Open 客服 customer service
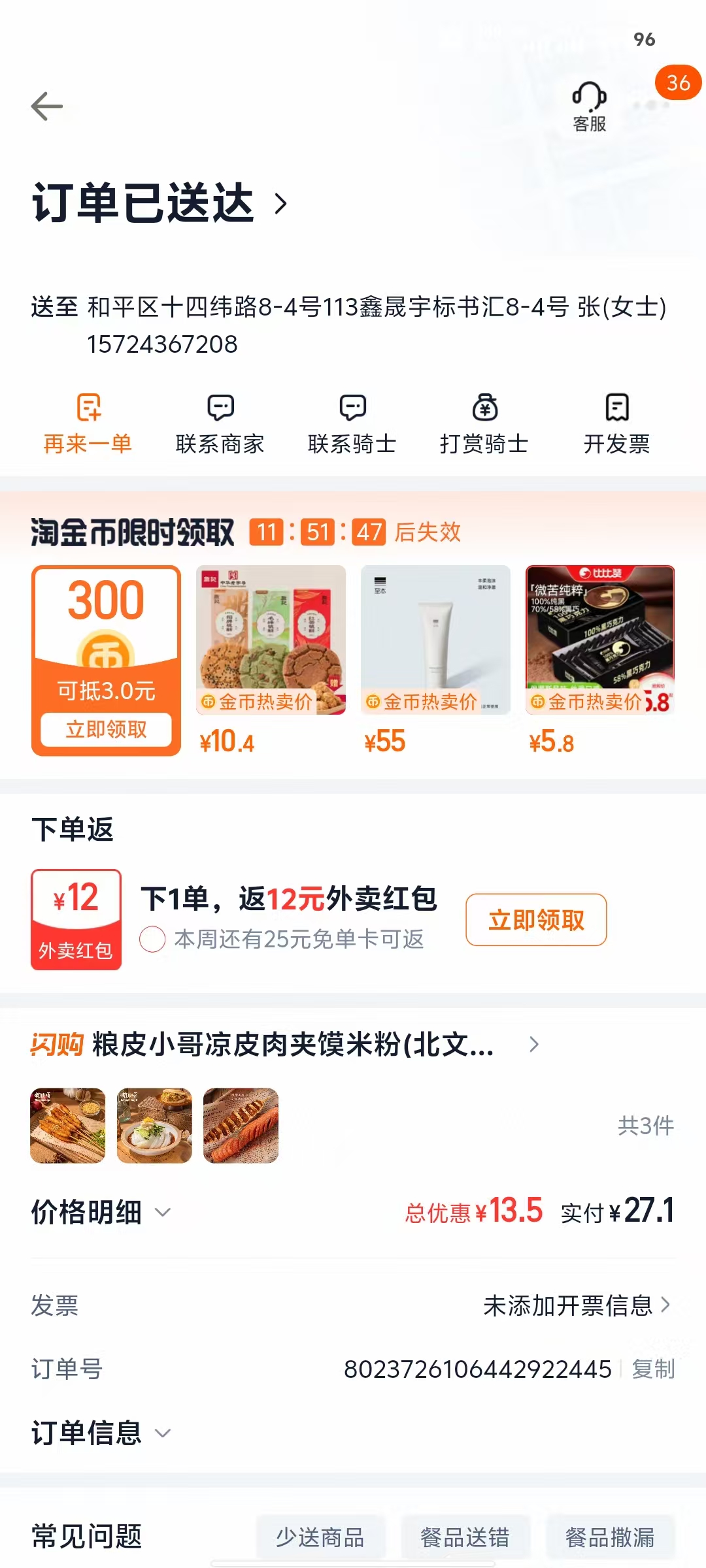This screenshot has width=706, height=1568. (589, 106)
